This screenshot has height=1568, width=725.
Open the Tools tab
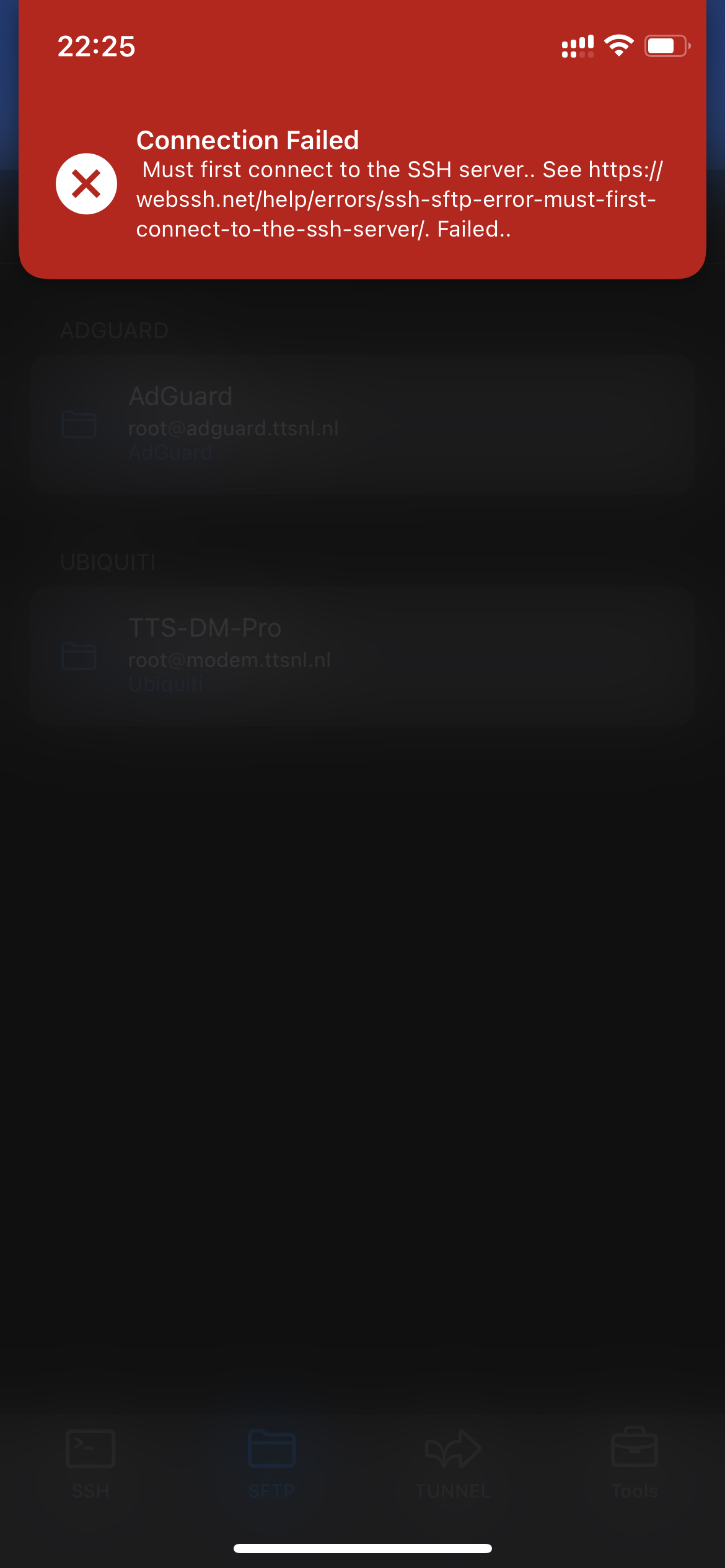634,1463
